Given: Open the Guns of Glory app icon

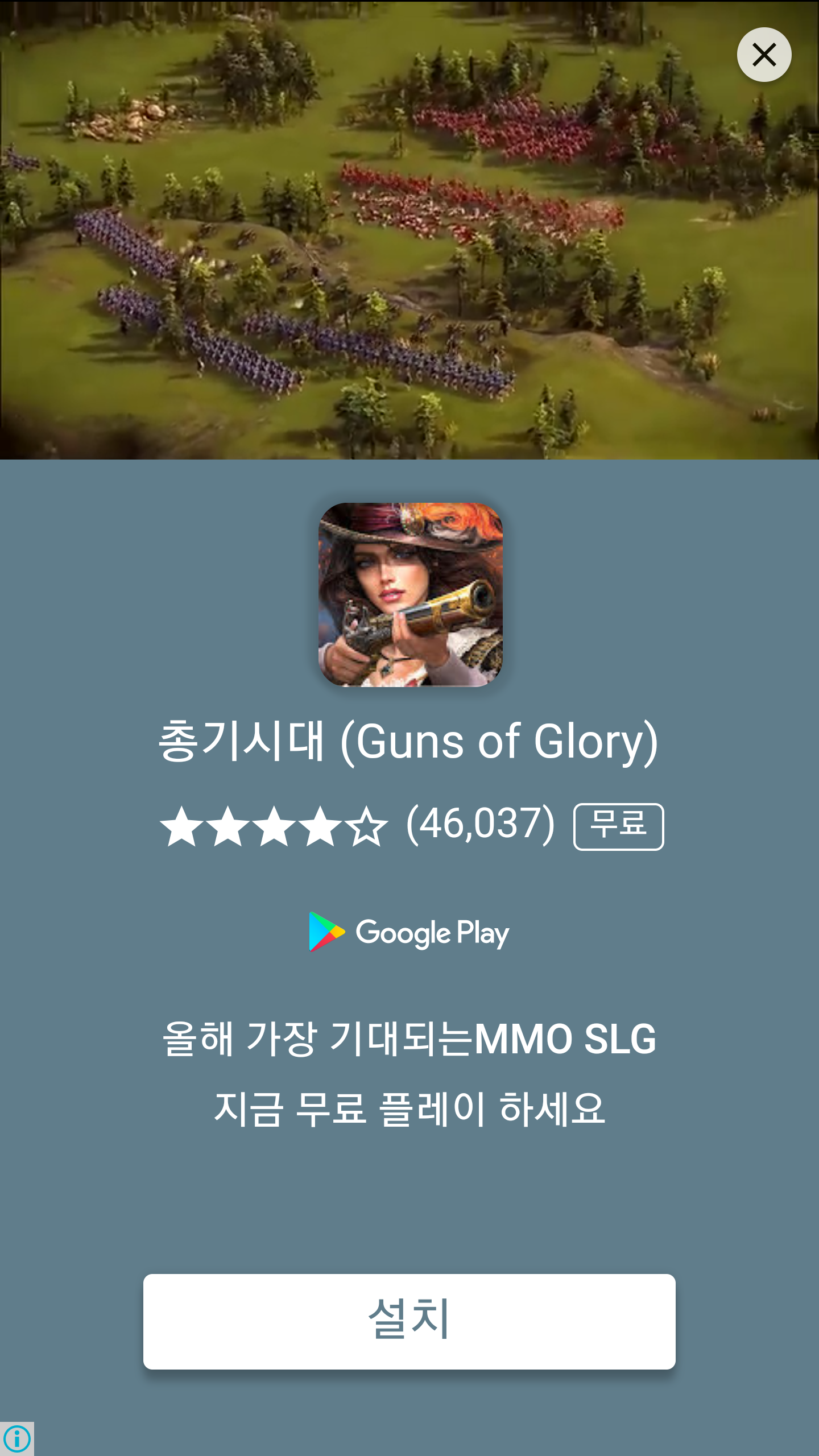Looking at the screenshot, I should (x=410, y=594).
